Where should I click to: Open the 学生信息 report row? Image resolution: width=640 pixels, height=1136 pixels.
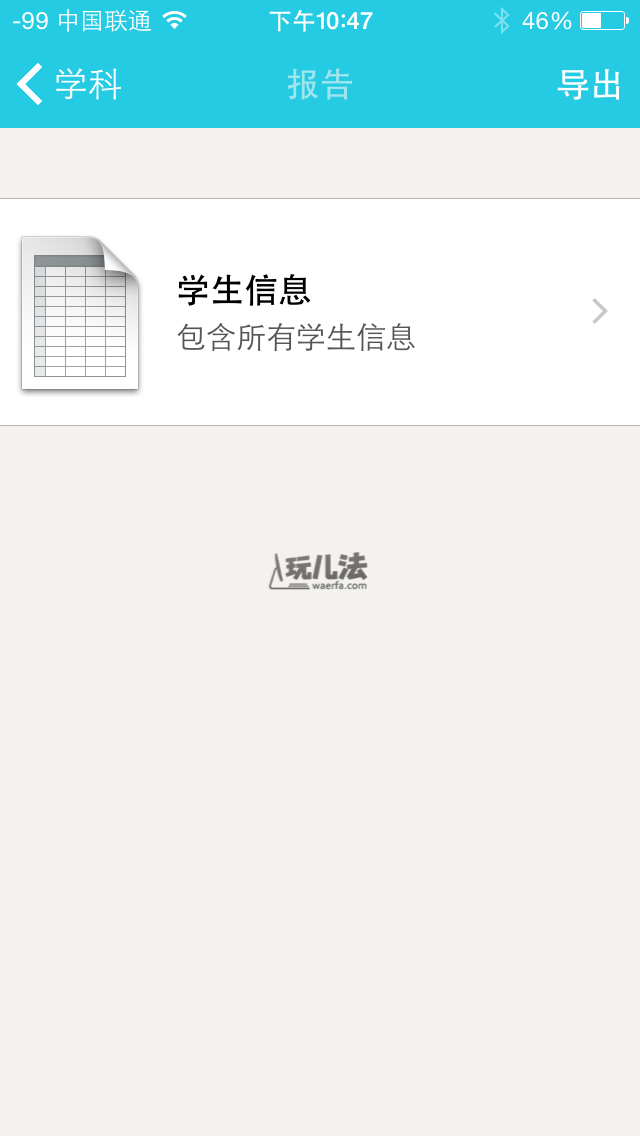(x=320, y=312)
